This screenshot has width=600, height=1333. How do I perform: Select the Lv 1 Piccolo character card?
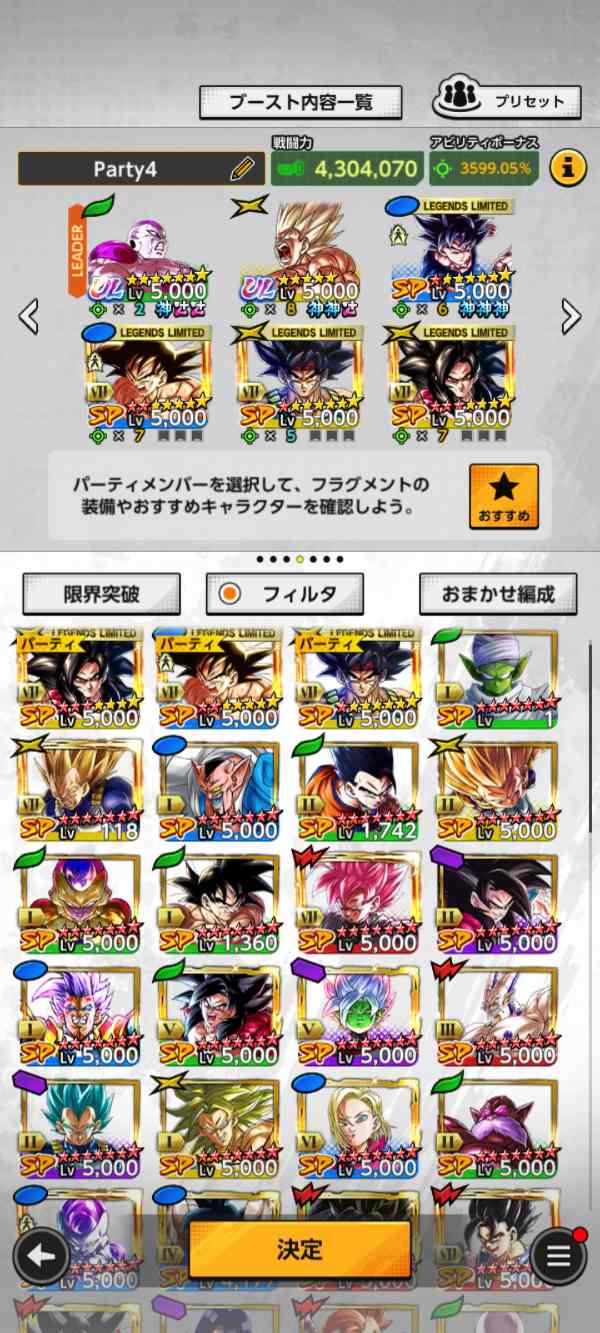coord(496,680)
